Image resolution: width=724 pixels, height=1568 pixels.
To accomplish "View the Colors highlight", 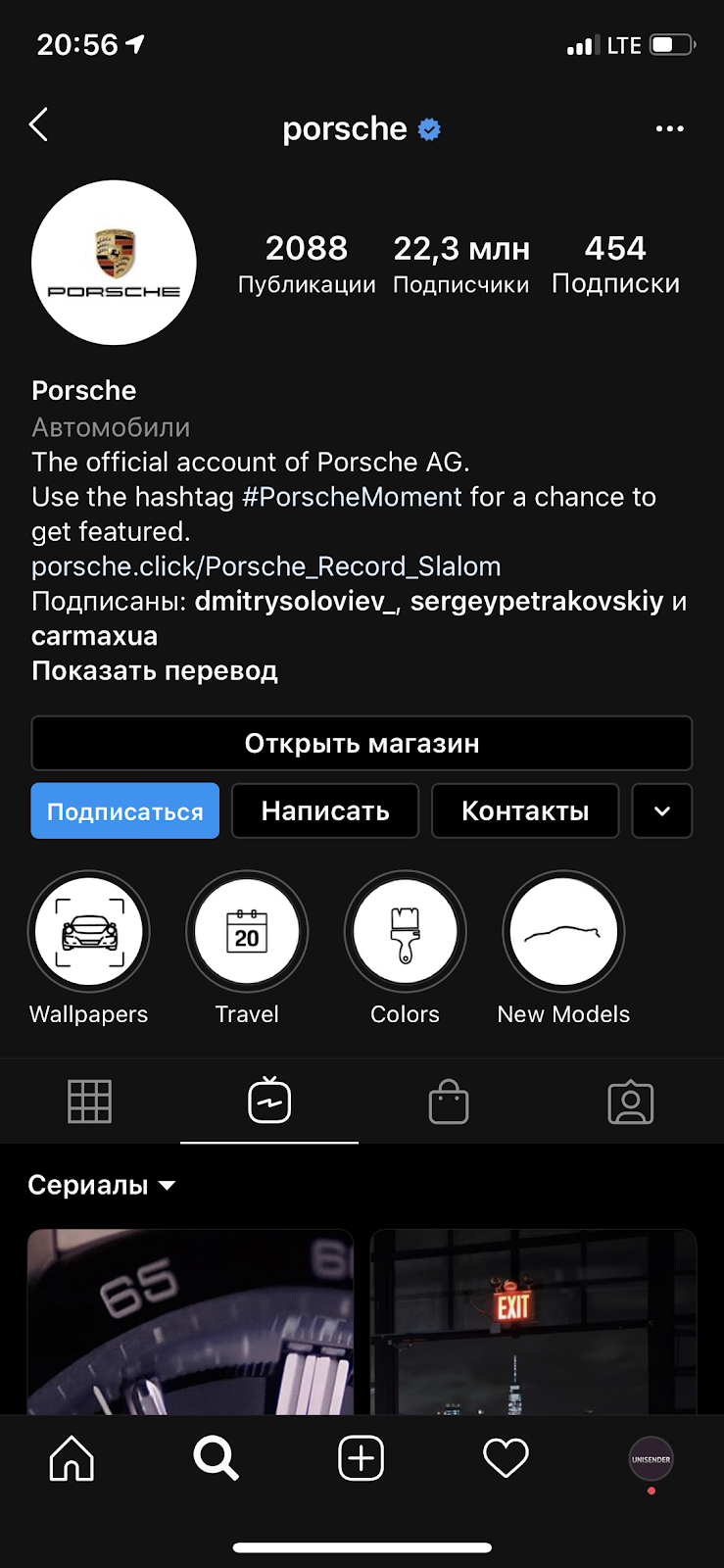I will click(405, 931).
